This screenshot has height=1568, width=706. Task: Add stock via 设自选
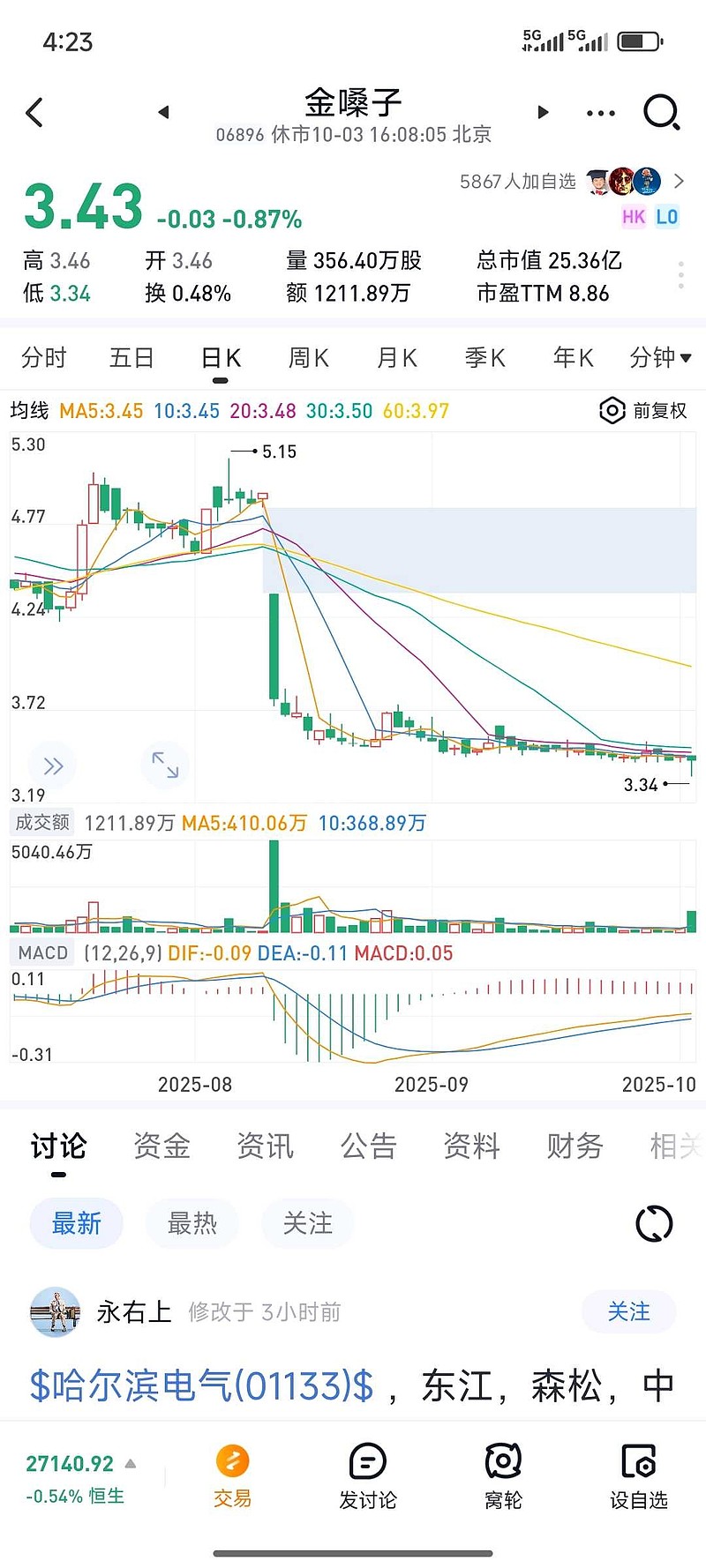pyautogui.click(x=638, y=1475)
